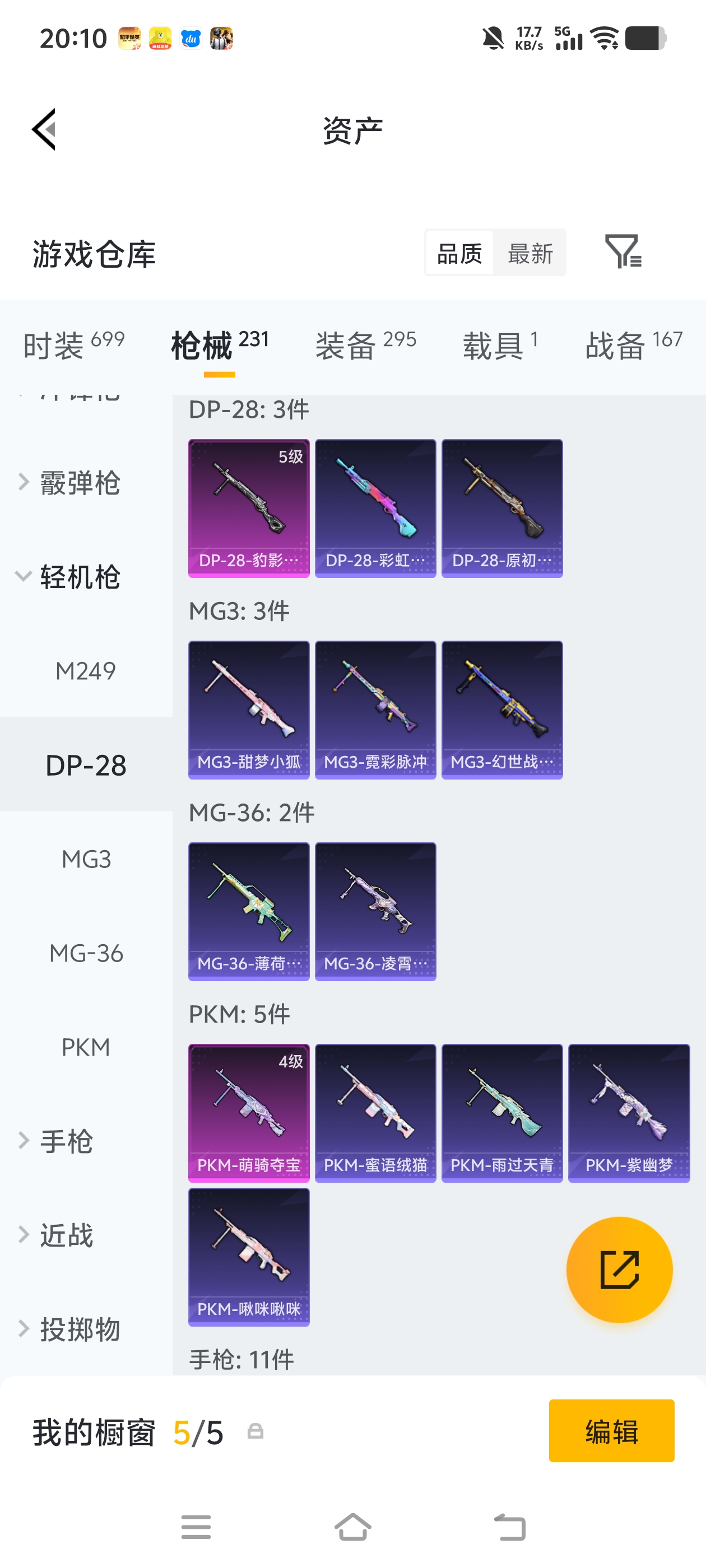
Task: Expand the 投掷物 category
Action: (x=79, y=1329)
